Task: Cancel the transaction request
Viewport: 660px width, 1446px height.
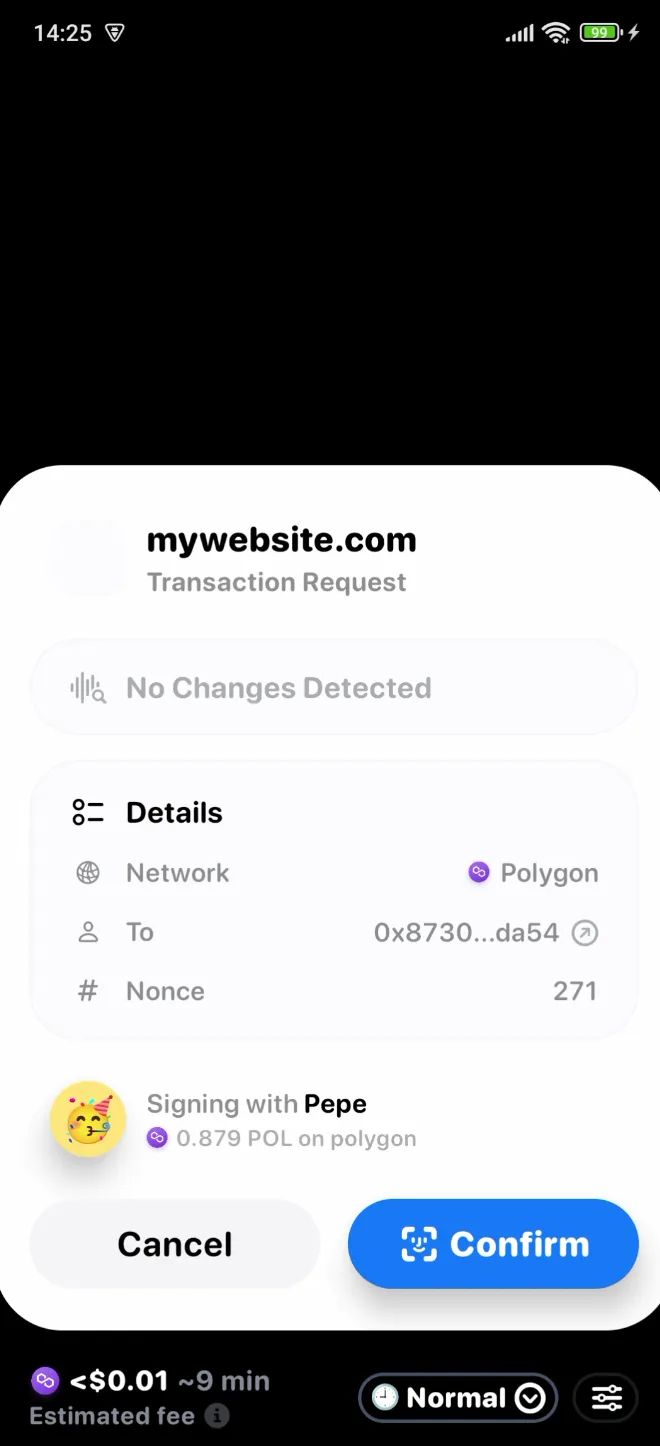Action: click(175, 1244)
